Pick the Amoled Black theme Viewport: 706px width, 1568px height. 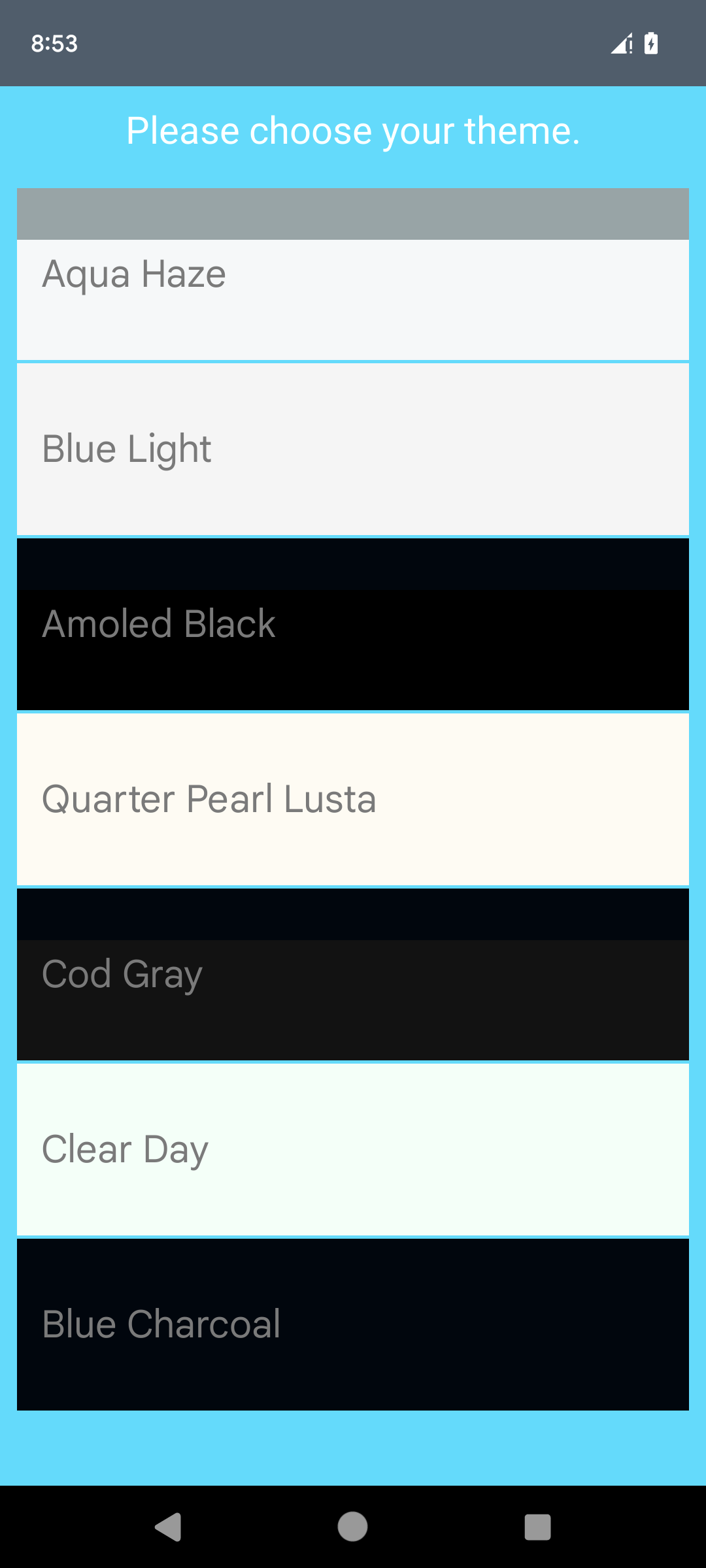click(x=353, y=625)
